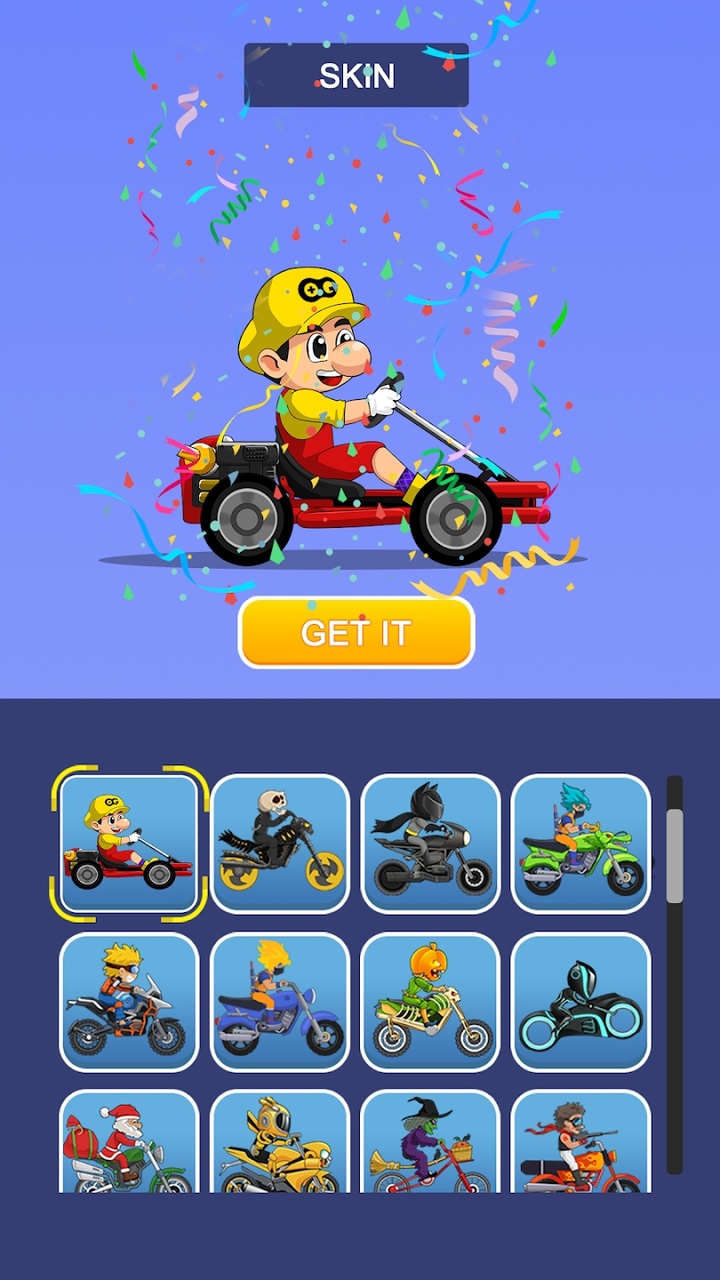Viewport: 720px width, 1280px height.
Task: Select the black bat-hero motorcycle skin
Action: click(x=430, y=843)
